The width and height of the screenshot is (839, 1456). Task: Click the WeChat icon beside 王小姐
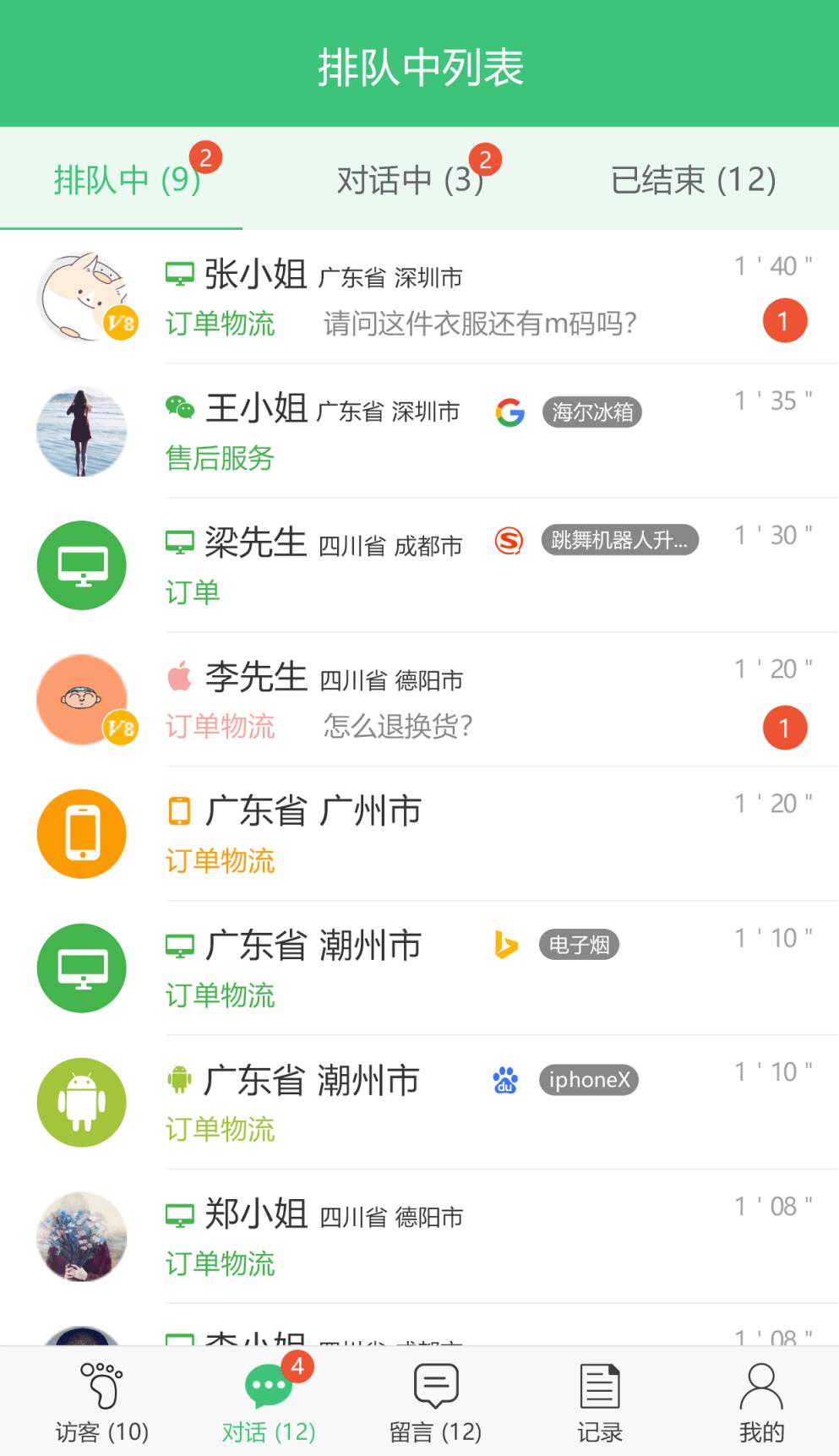tap(178, 408)
